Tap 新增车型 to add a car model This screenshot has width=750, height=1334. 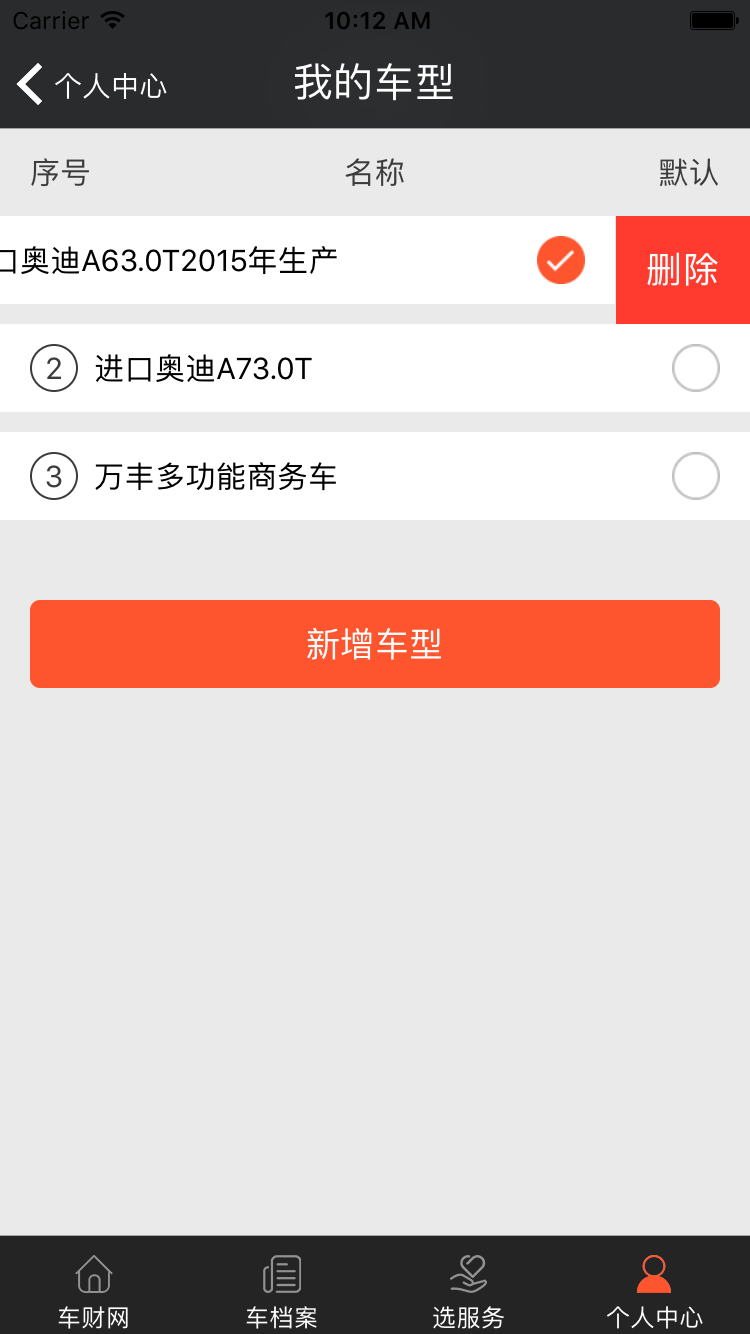tap(375, 644)
